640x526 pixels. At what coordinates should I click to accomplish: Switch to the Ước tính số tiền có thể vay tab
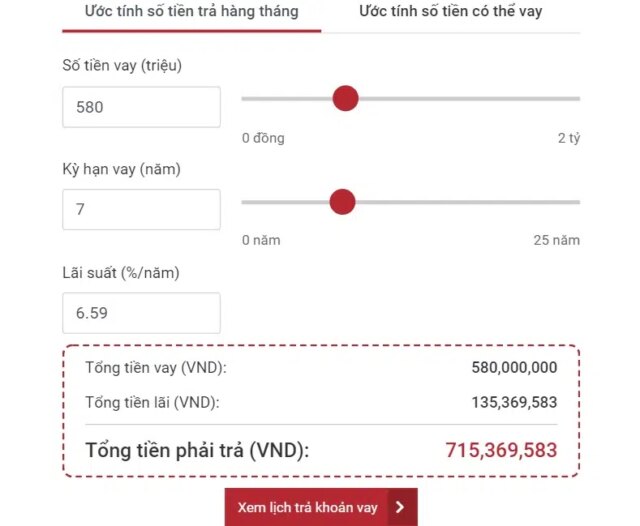(450, 13)
